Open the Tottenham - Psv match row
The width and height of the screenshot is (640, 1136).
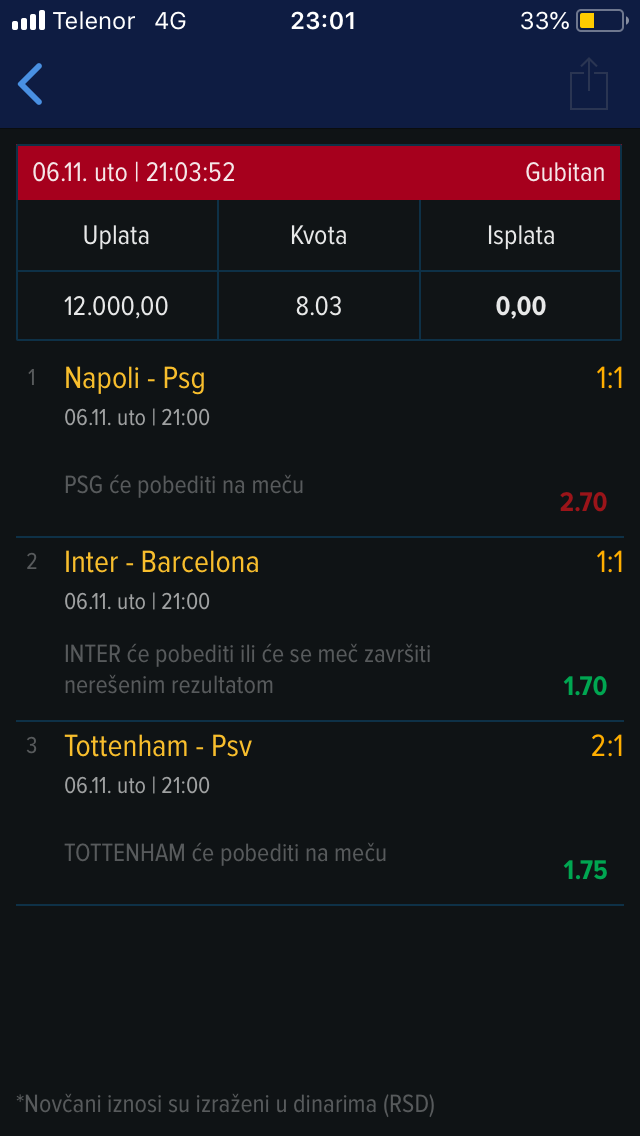point(320,813)
